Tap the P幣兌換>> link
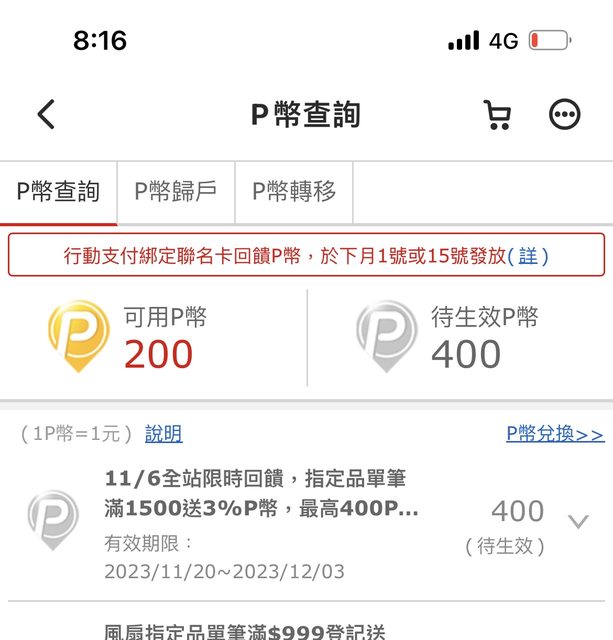 tap(555, 434)
